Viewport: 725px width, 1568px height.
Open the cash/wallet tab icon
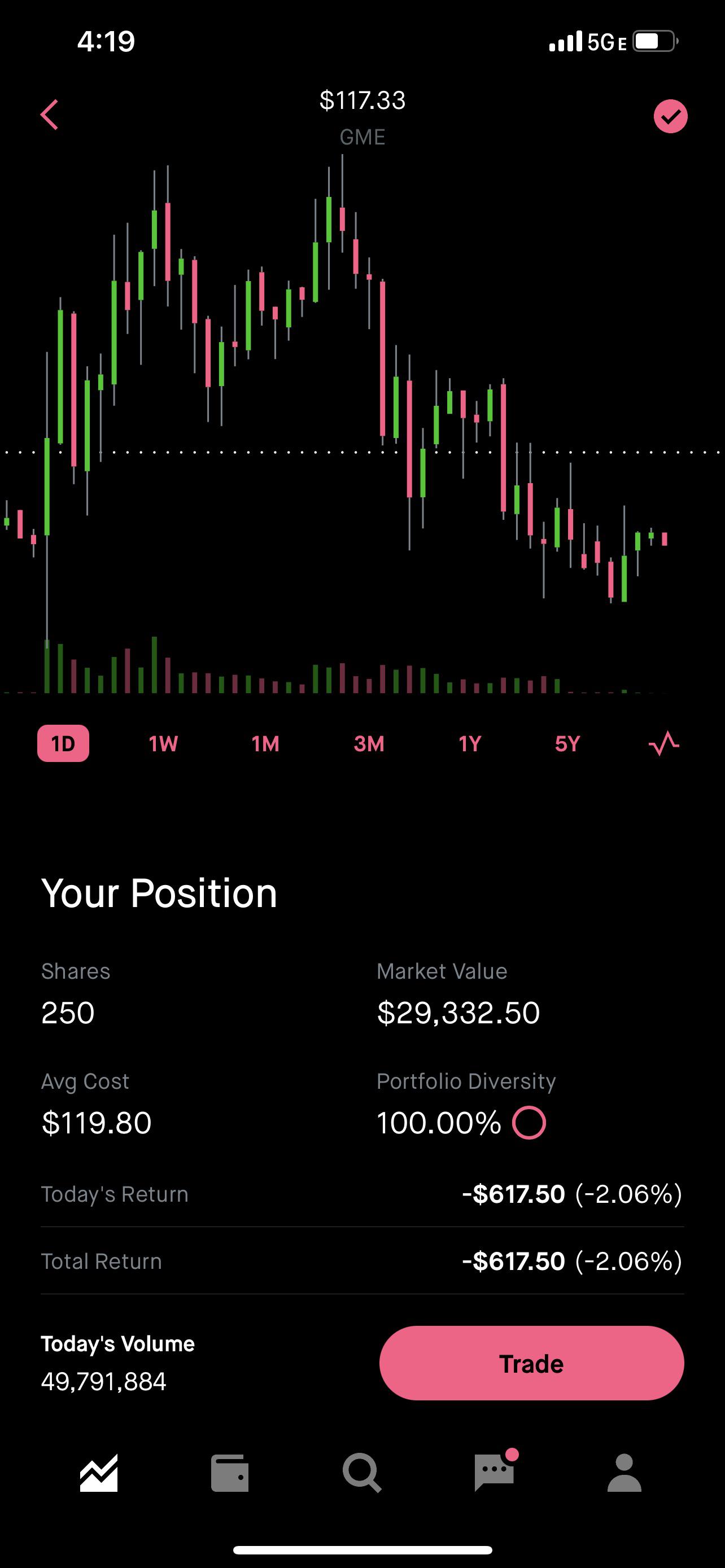[x=230, y=1471]
